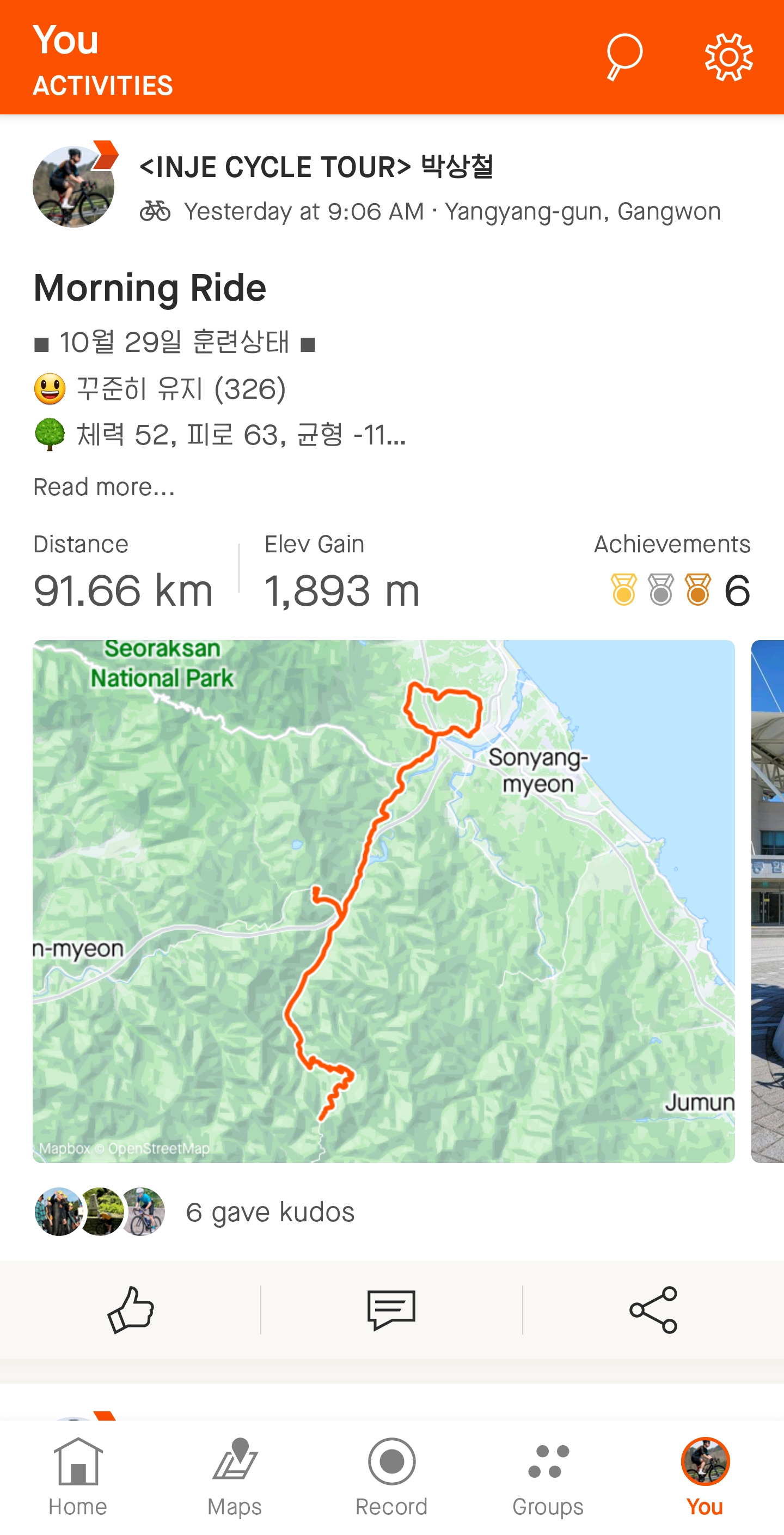Give kudos with thumbs-up icon

tap(131, 1309)
